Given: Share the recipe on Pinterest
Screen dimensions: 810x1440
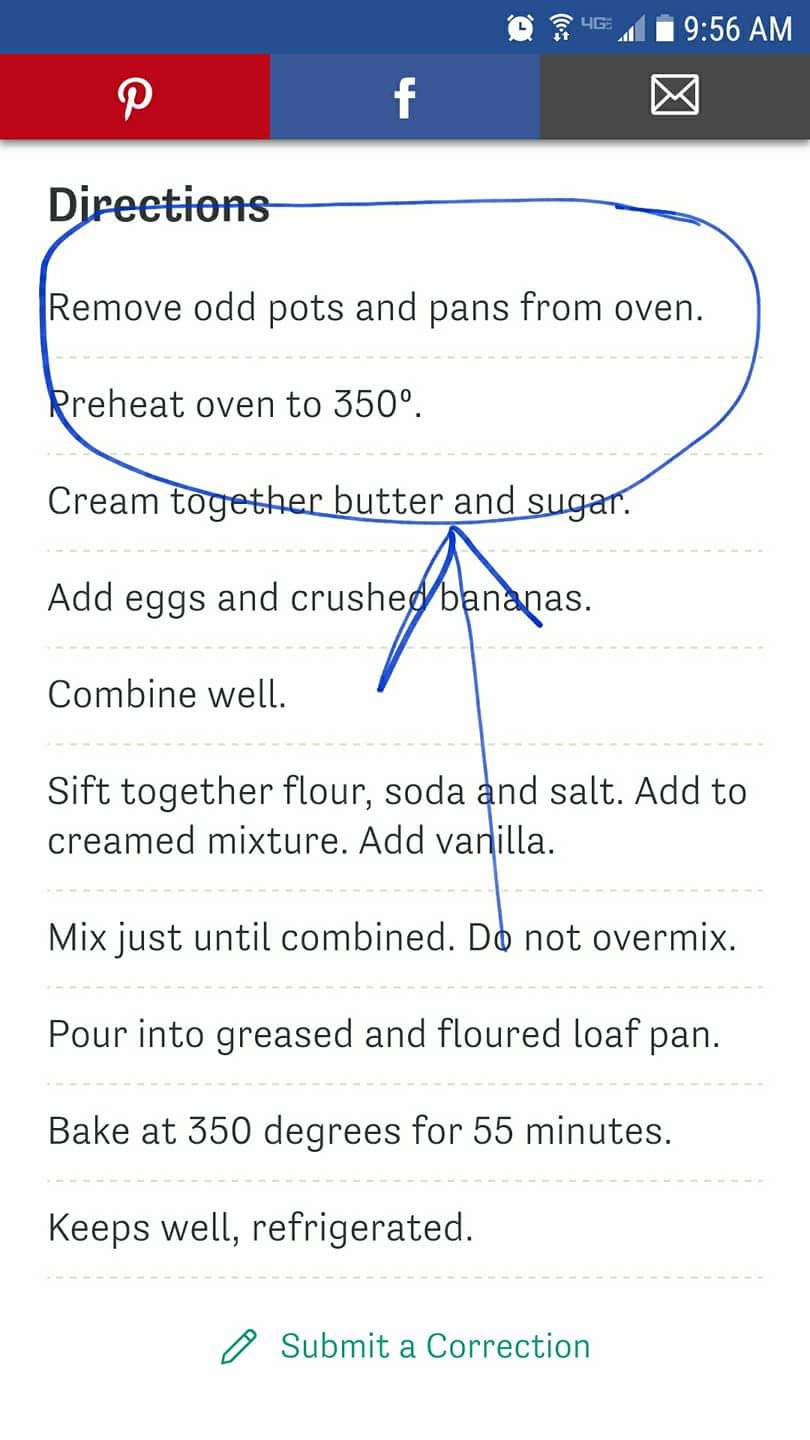Looking at the screenshot, I should pyautogui.click(x=134, y=97).
